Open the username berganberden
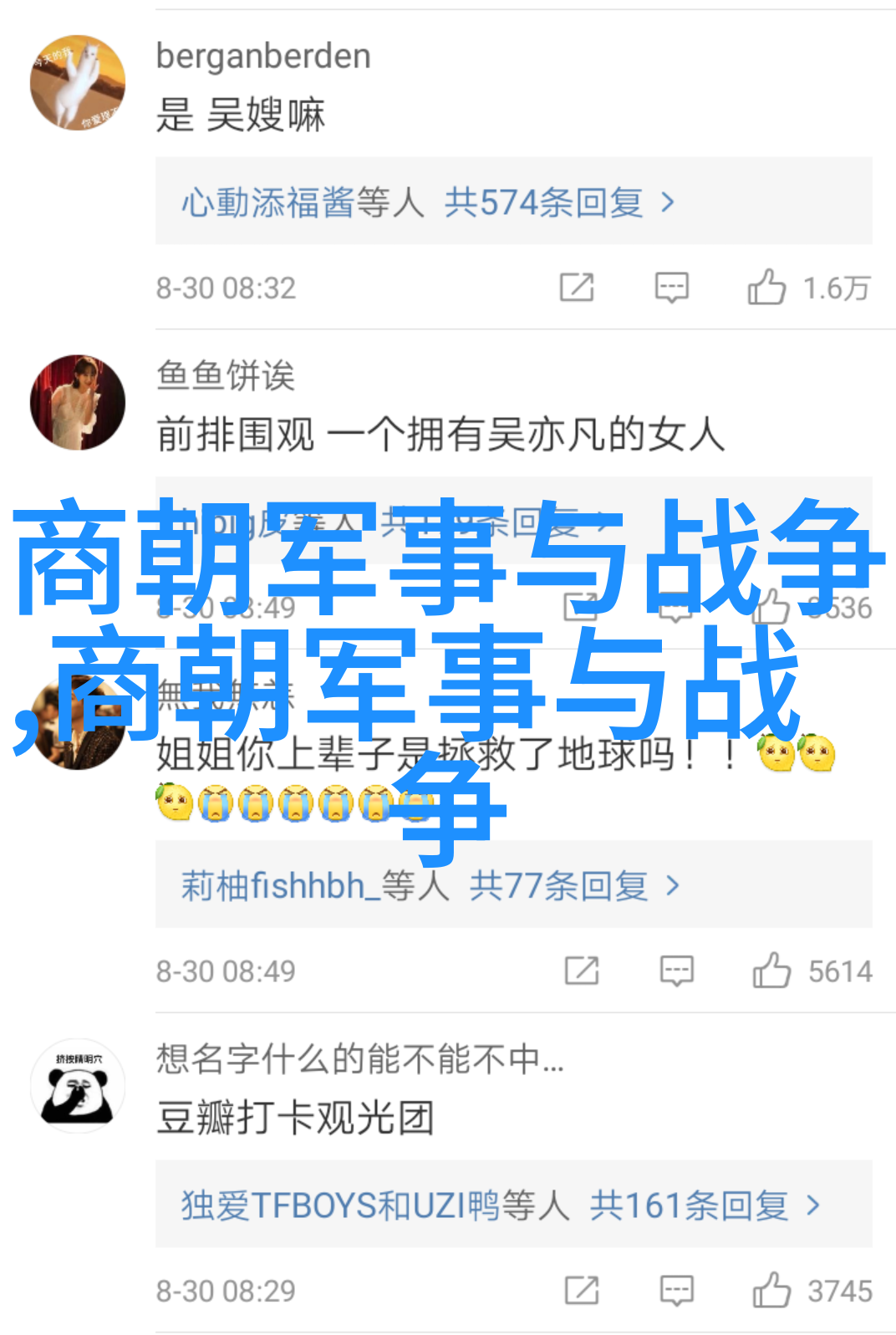Viewport: 896px width, 1335px height. click(x=263, y=56)
